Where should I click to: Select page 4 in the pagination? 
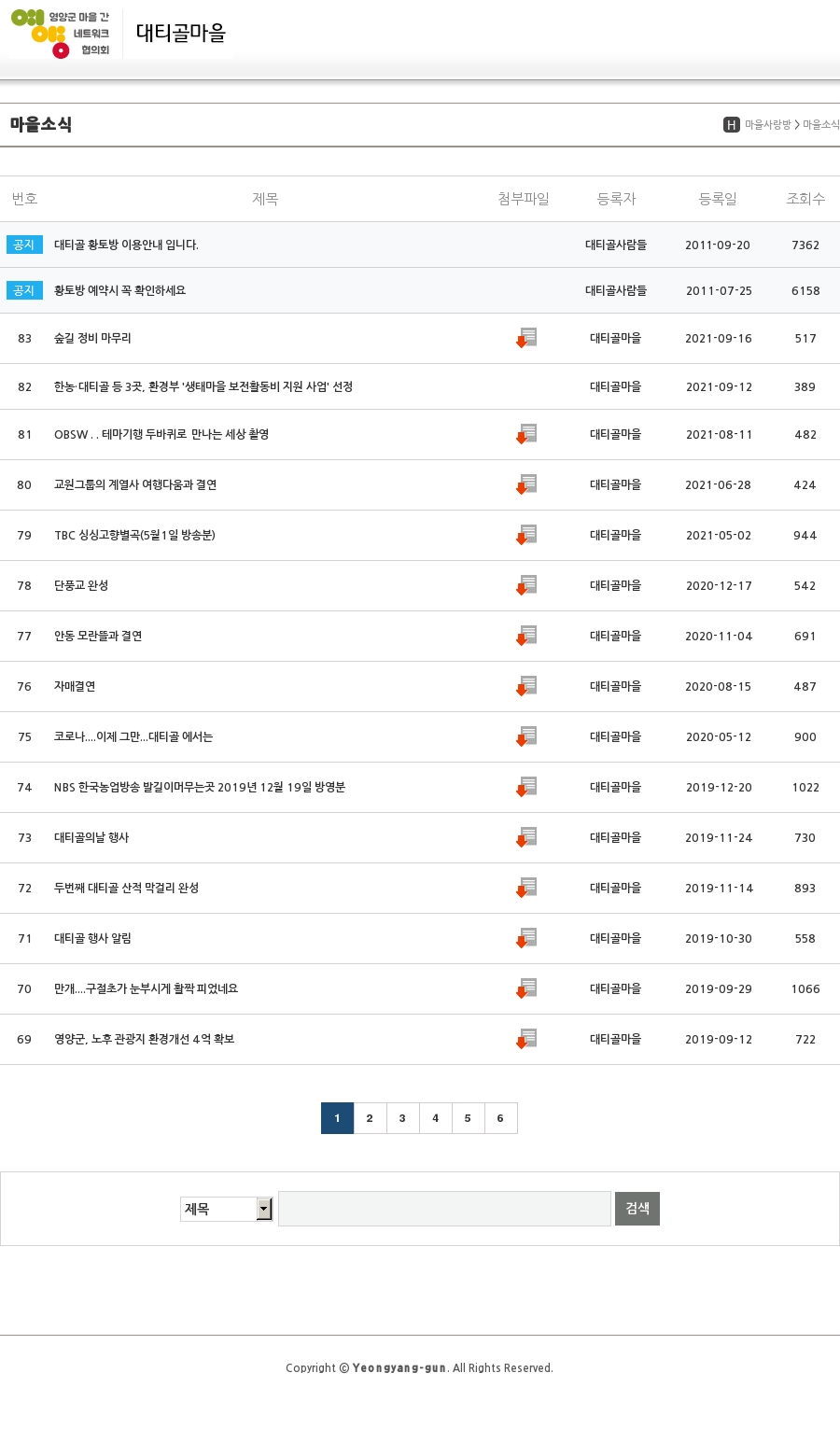coord(435,1118)
